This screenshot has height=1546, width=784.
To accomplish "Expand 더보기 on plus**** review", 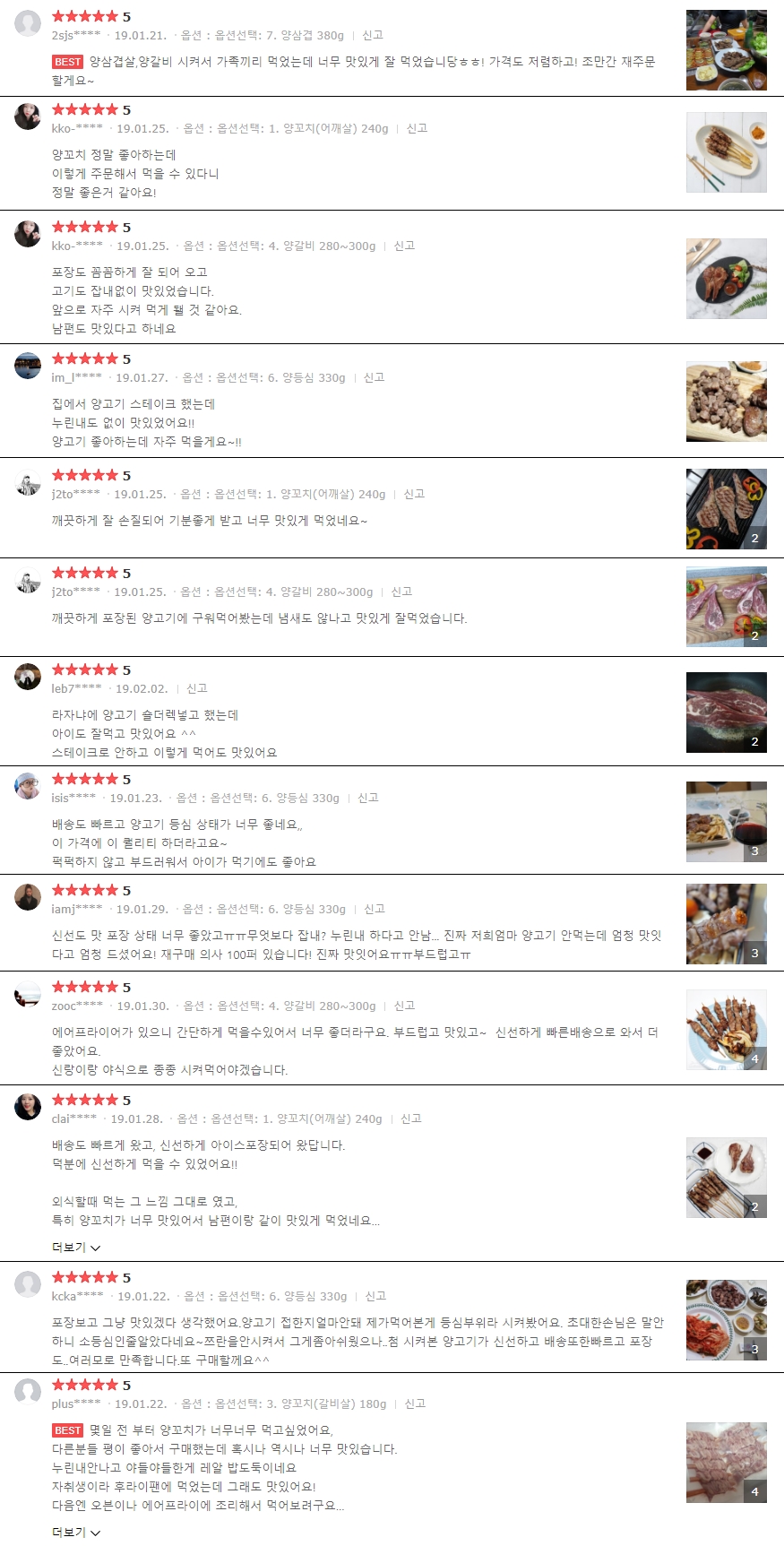I will (76, 1532).
